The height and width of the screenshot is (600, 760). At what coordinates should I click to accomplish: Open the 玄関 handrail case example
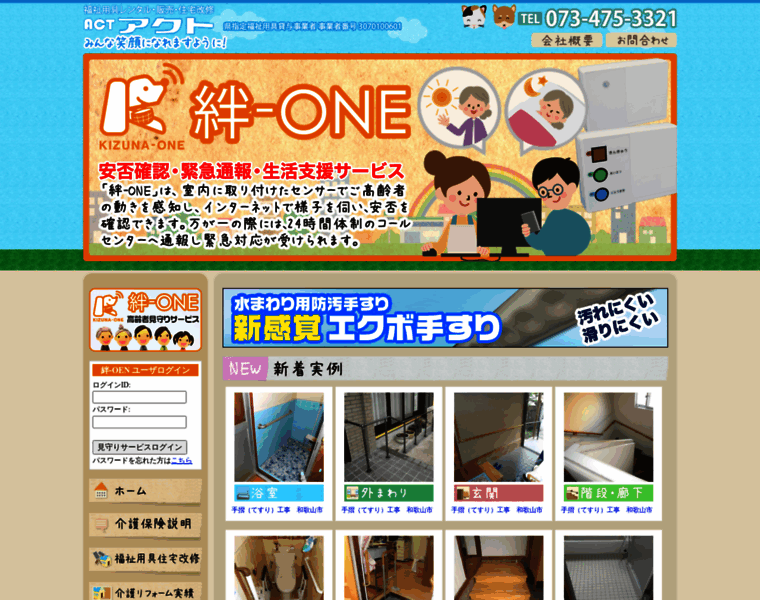pyautogui.click(x=498, y=445)
